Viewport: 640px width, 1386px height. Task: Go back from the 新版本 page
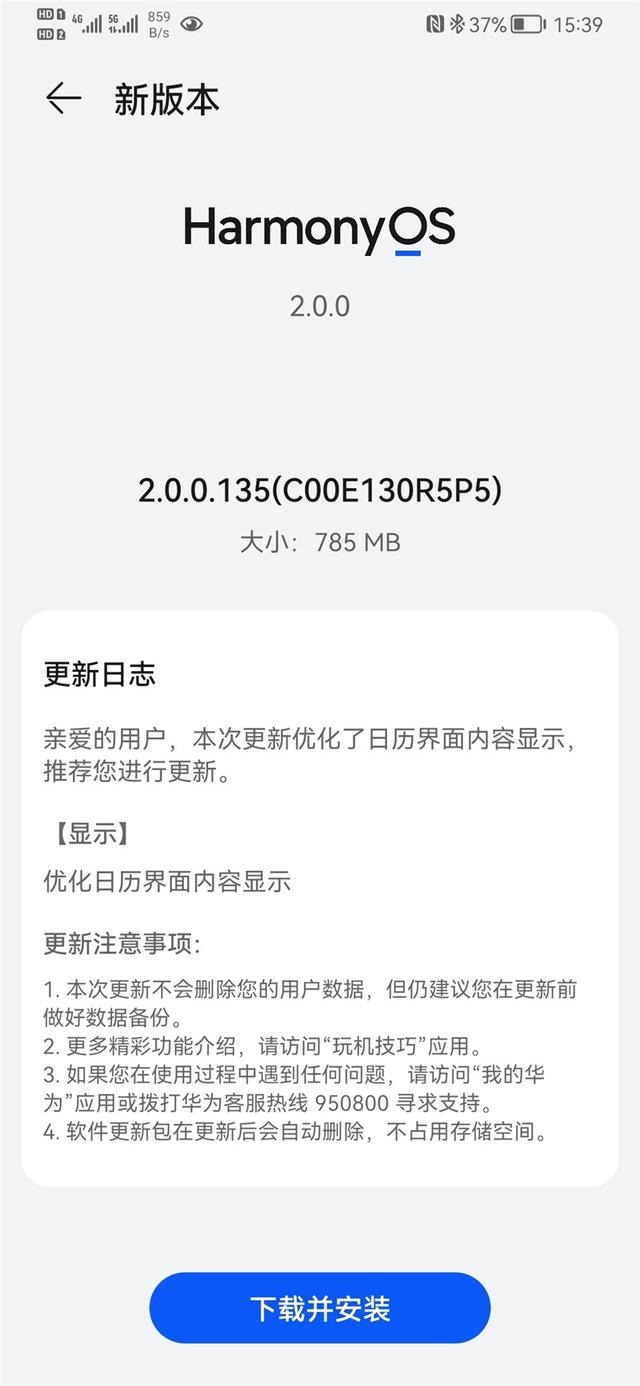(63, 99)
